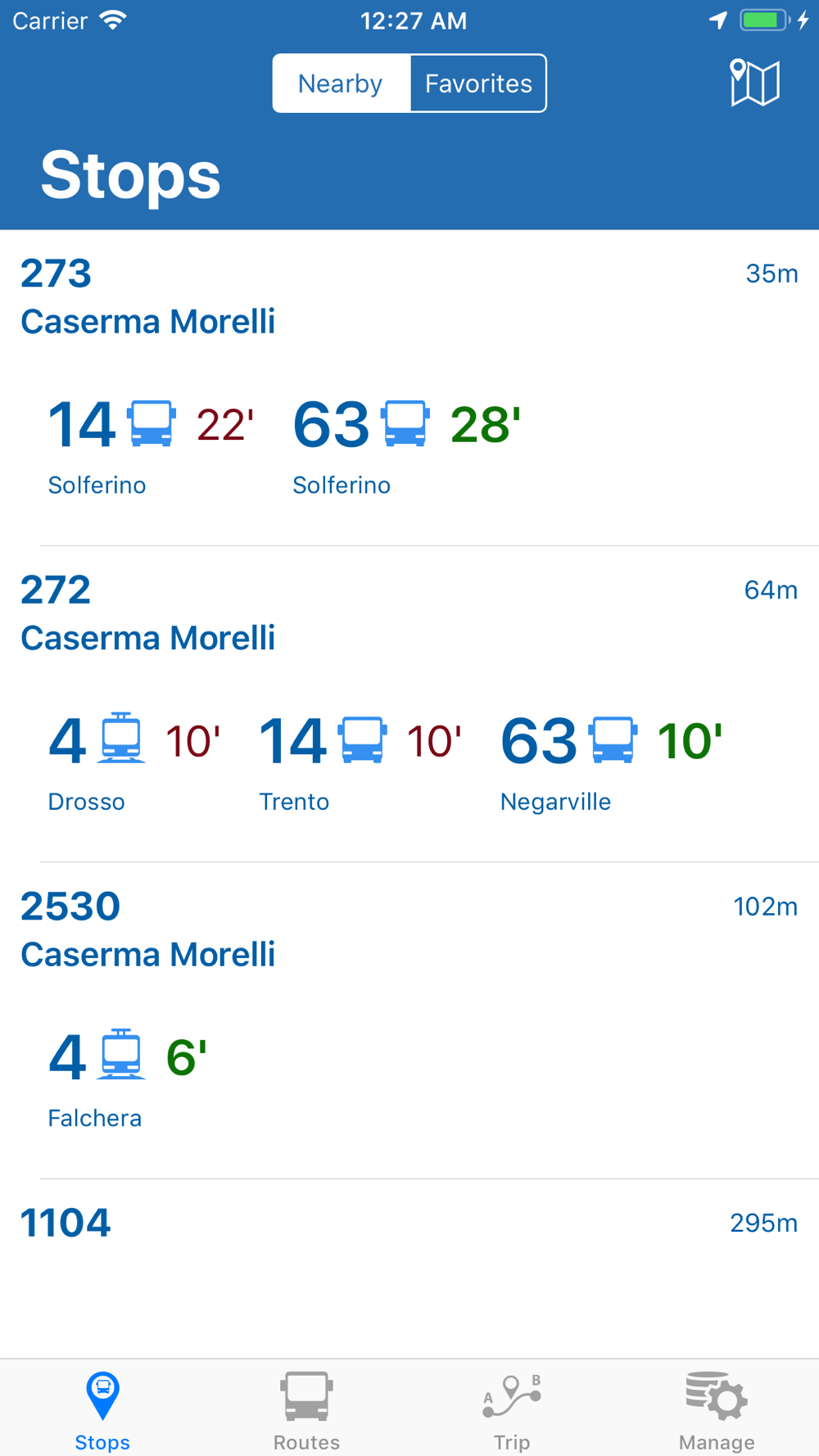This screenshot has height=1456, width=819.
Task: Open stop 273 Caserma Morelli
Action: (409, 387)
